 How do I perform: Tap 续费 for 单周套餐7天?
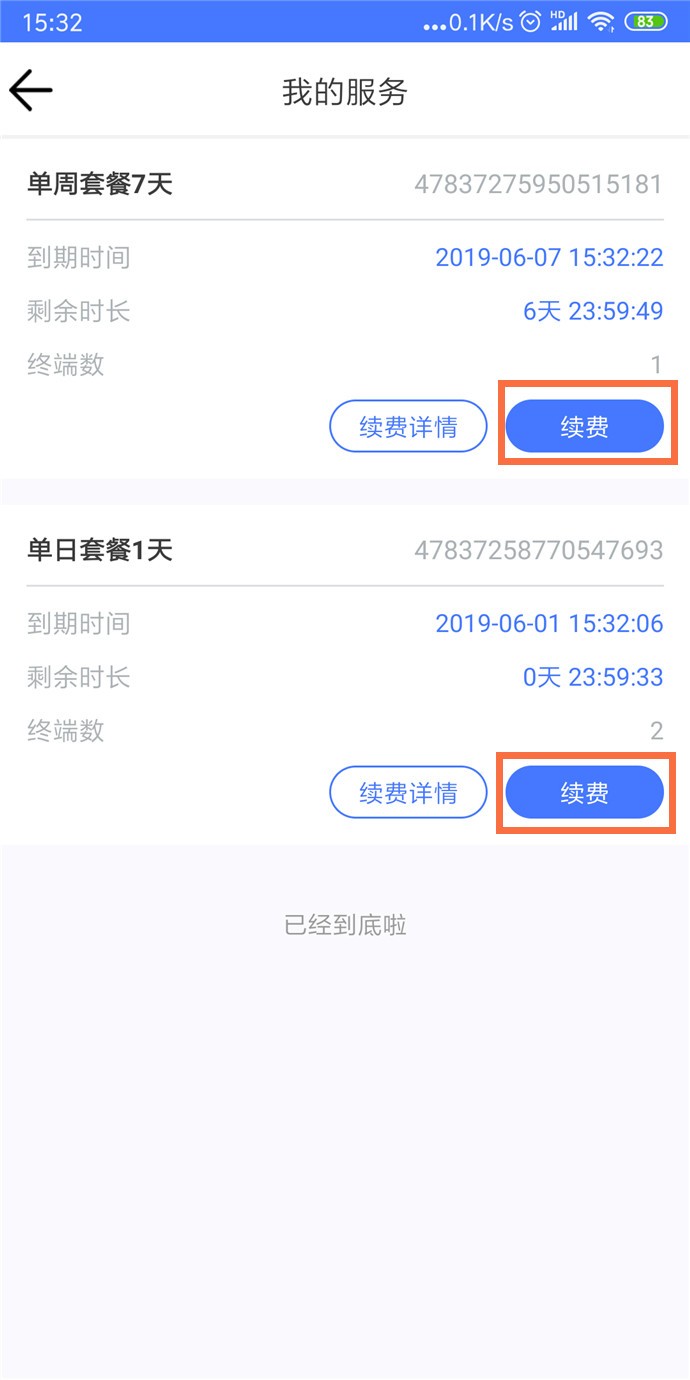585,427
